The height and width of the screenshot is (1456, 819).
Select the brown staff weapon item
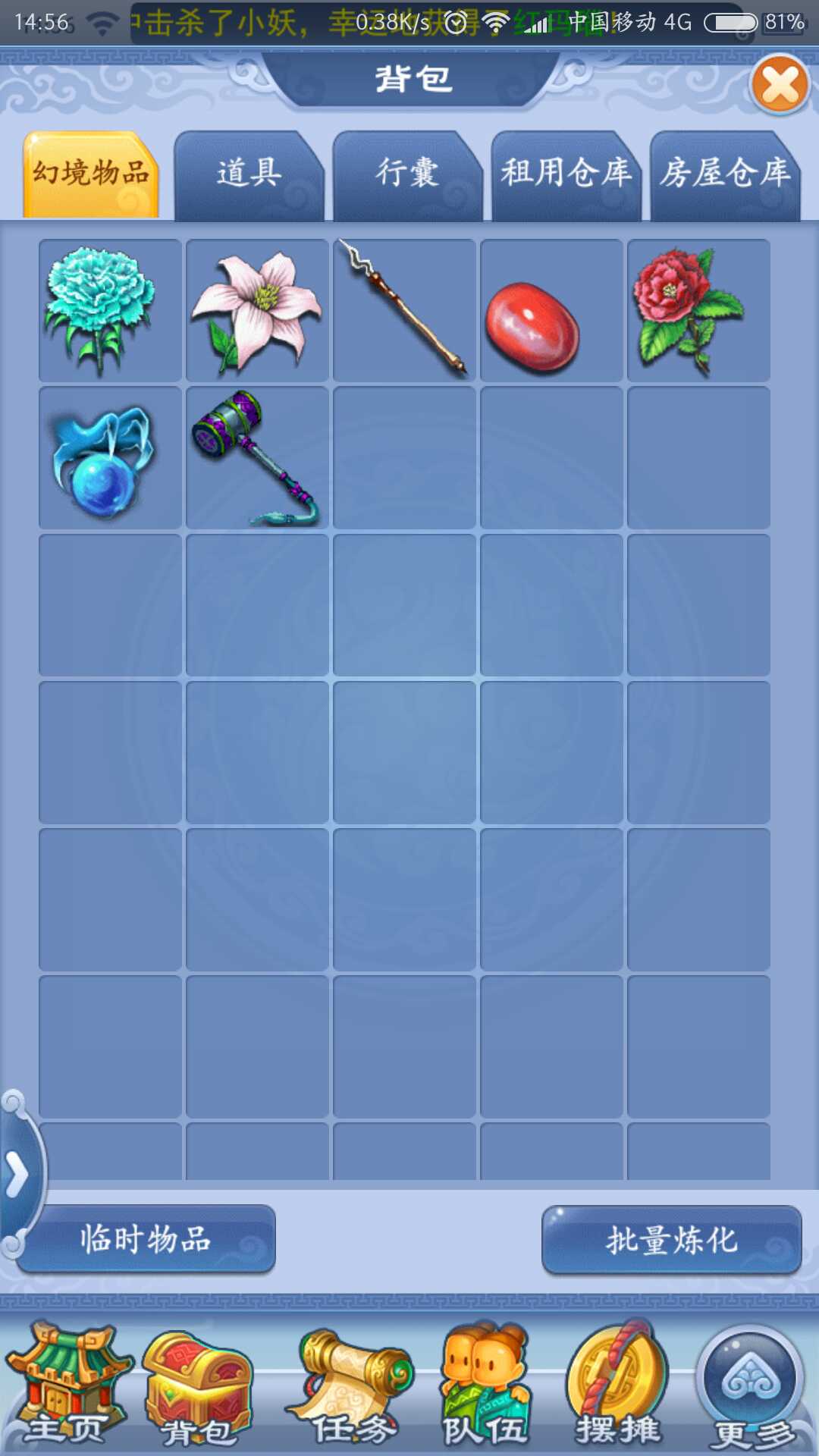[404, 311]
